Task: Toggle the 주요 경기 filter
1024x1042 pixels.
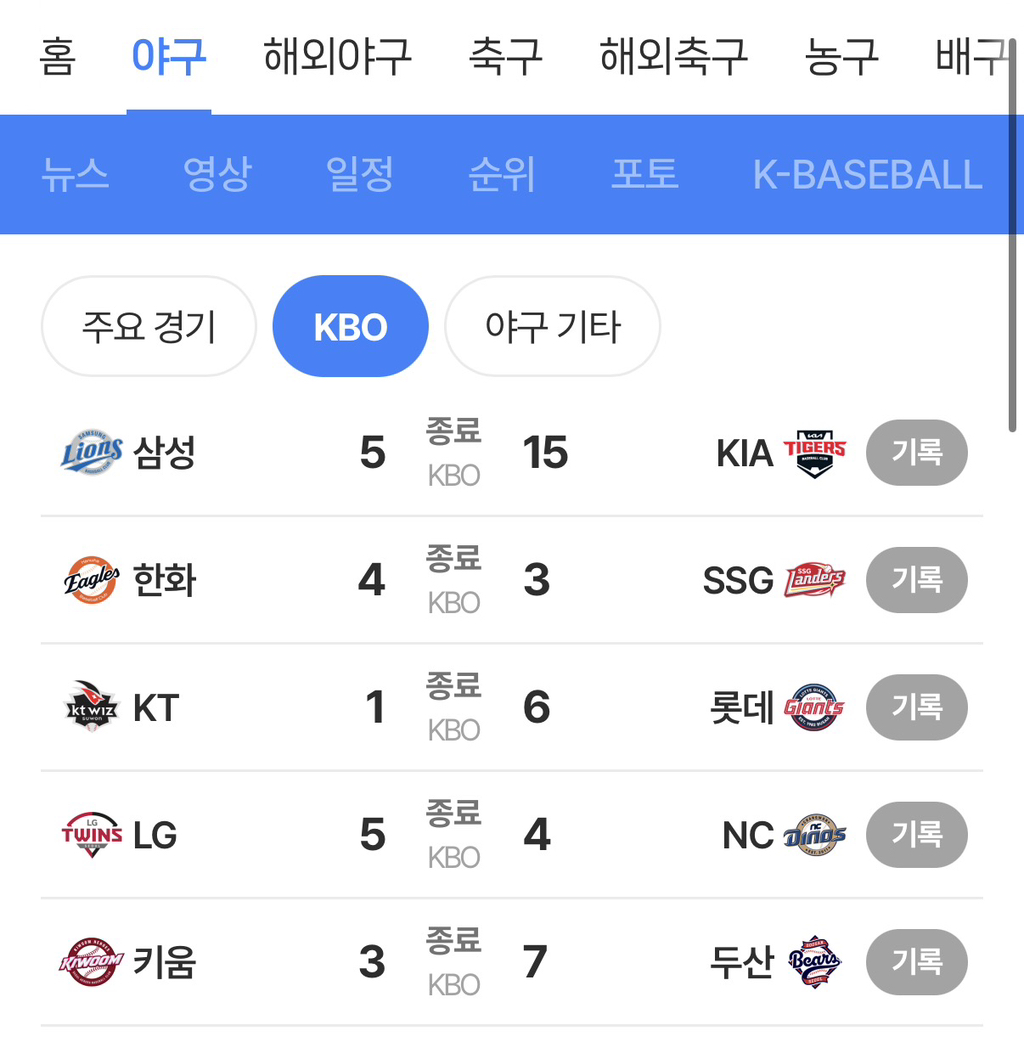Action: click(147, 326)
